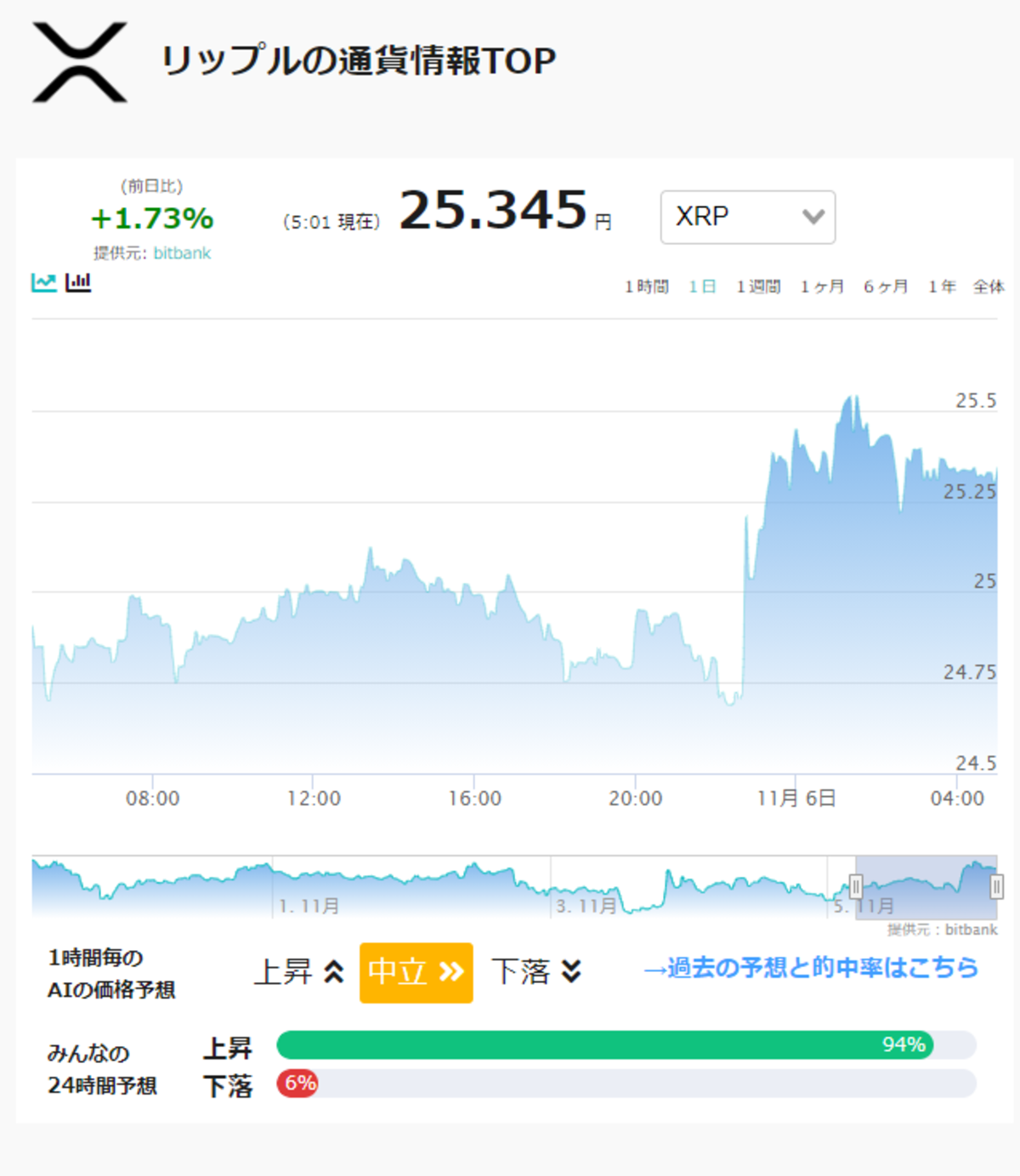Screen dimensions: 1020x1176
Task: Tap the 下落 AI prediction button
Action: [536, 972]
